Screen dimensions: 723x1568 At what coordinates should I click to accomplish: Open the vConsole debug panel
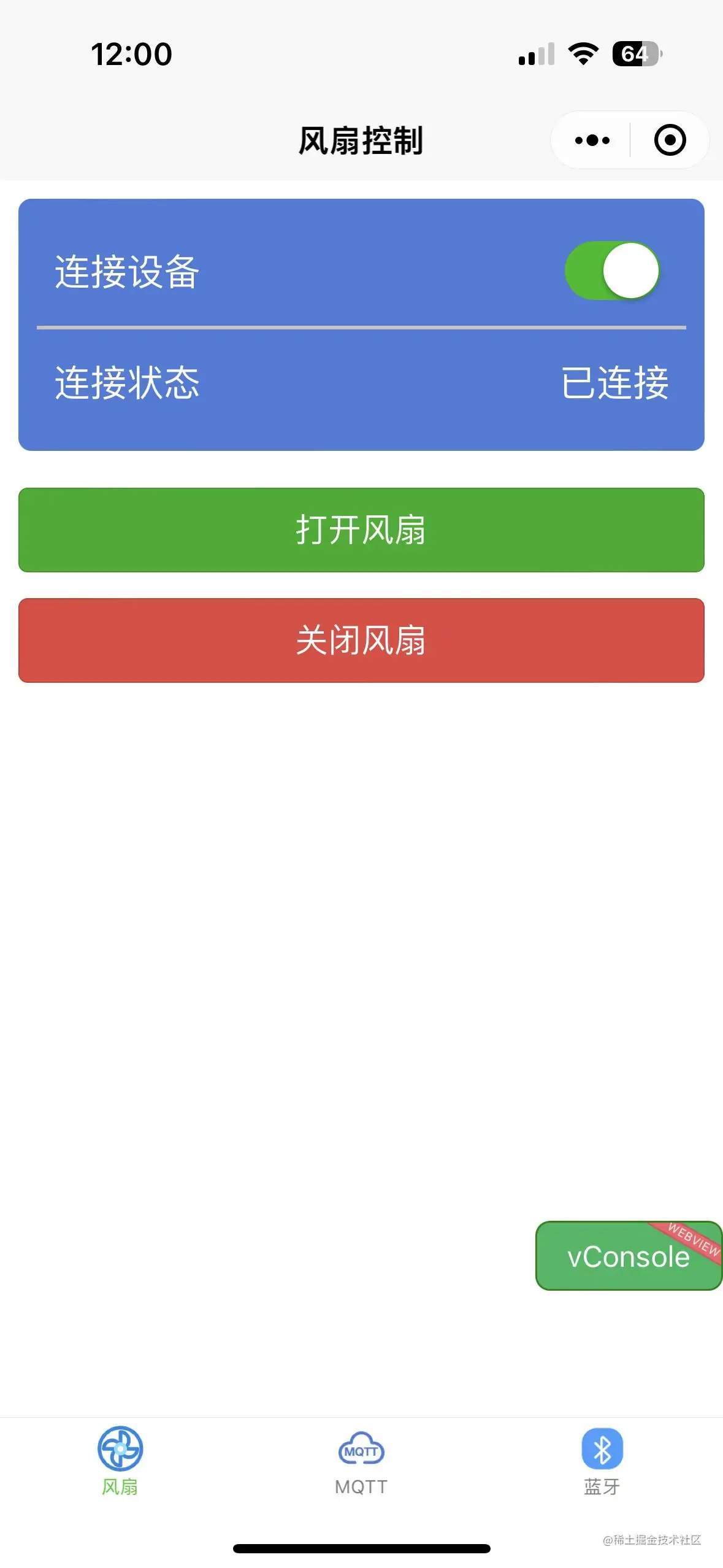629,1256
